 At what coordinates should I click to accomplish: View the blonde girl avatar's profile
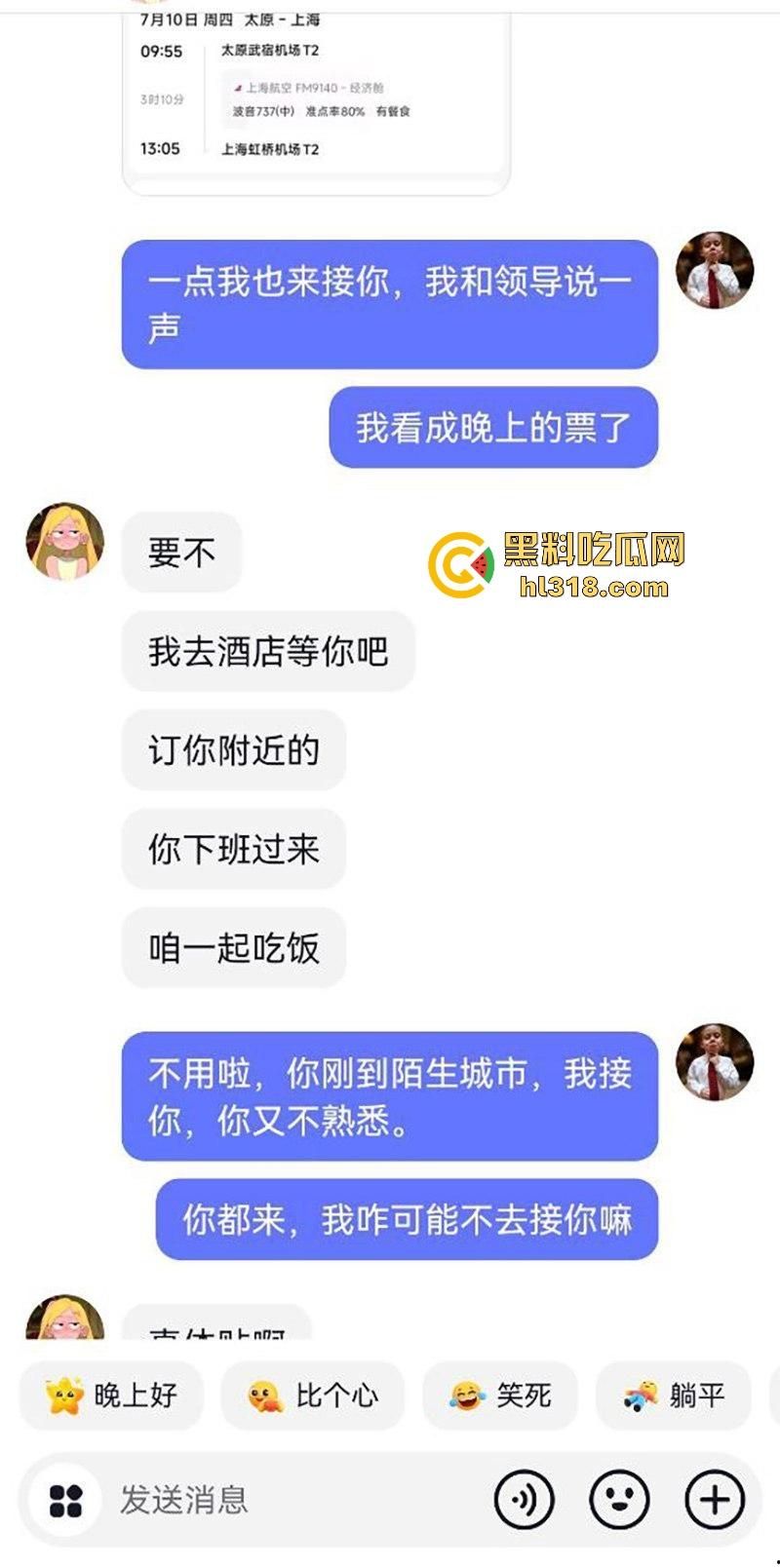click(64, 542)
